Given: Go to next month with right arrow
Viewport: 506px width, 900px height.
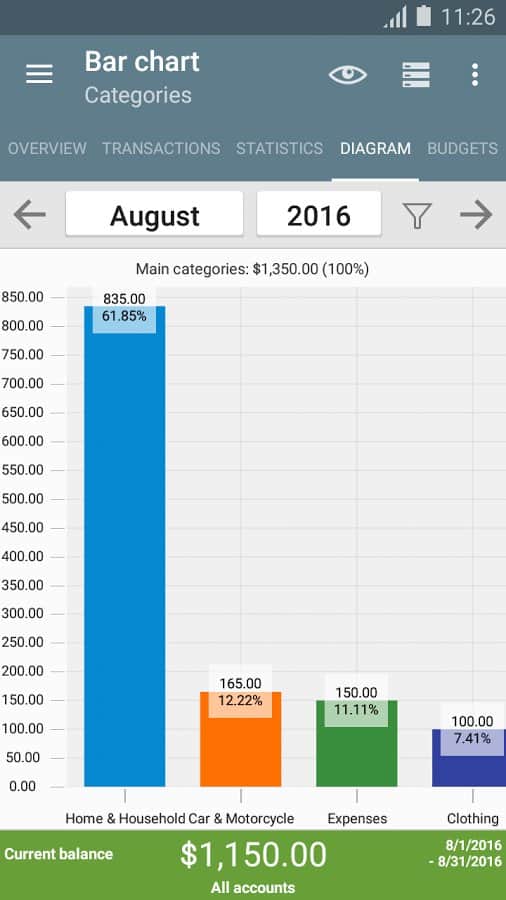Looking at the screenshot, I should pyautogui.click(x=476, y=215).
